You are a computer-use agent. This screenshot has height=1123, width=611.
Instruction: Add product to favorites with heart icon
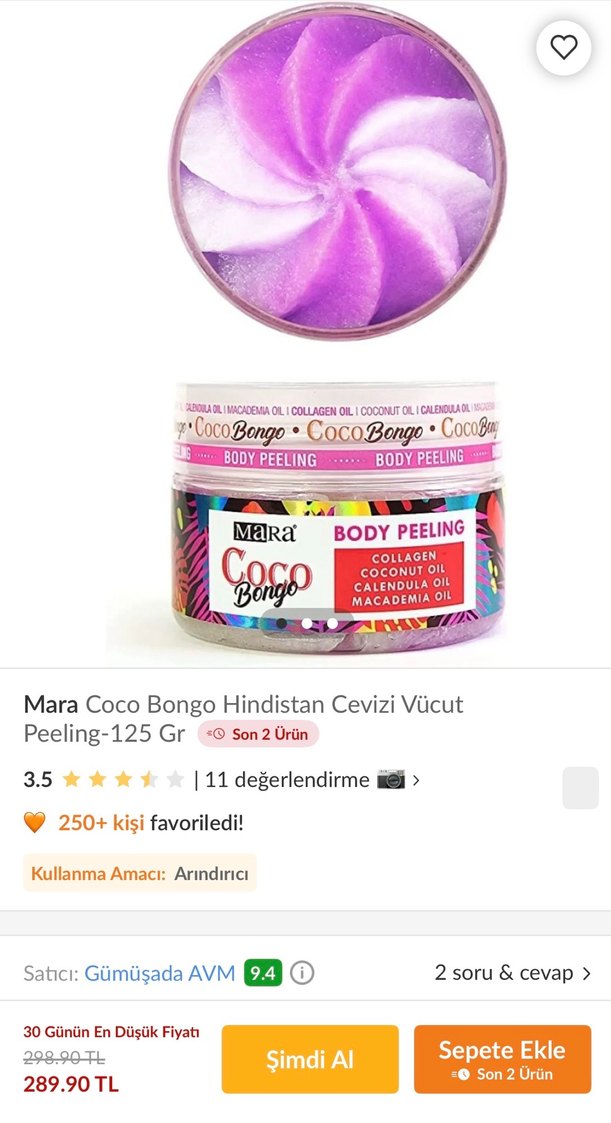coord(564,47)
